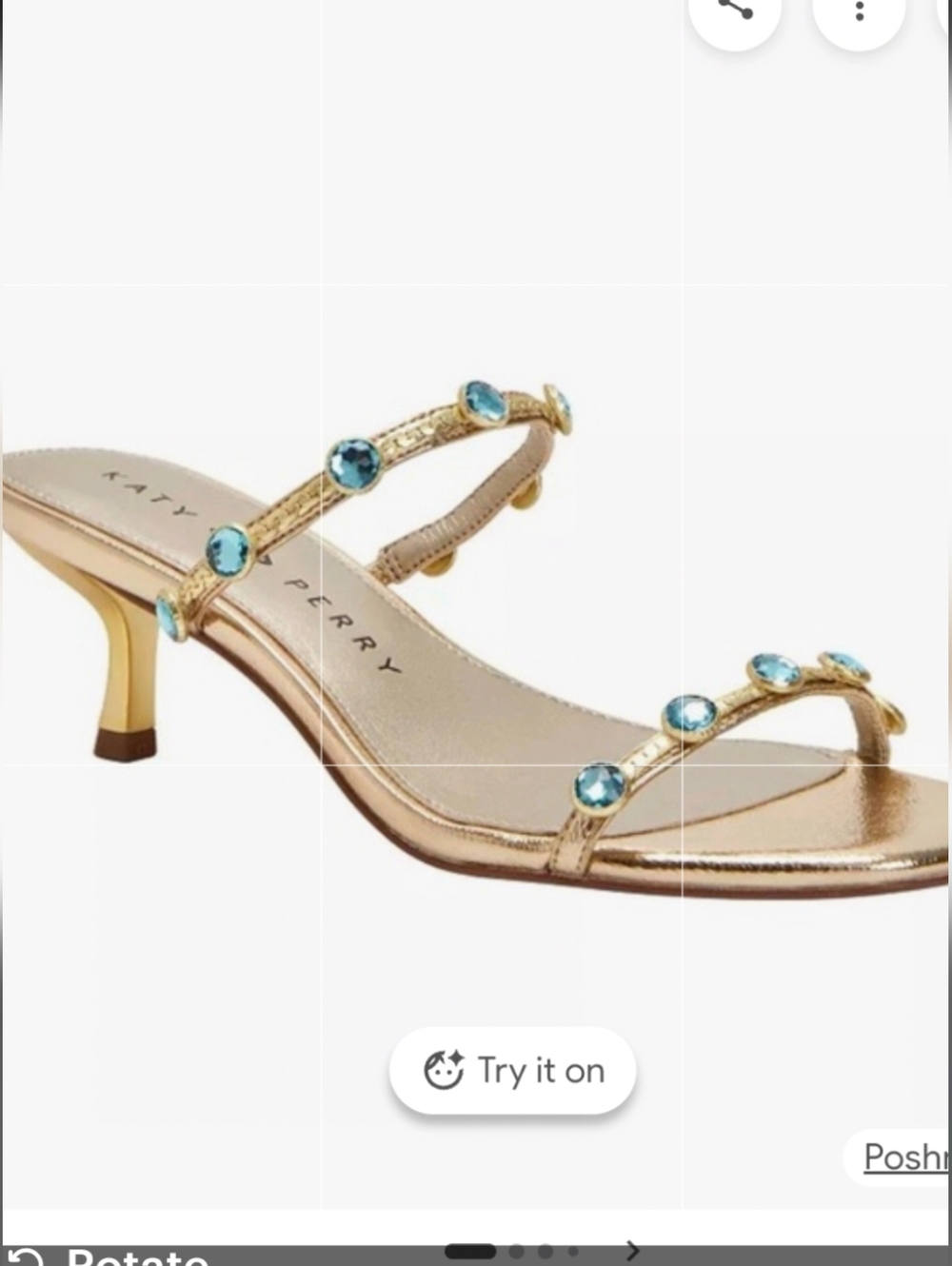Tap the bottom-right crop grid intersection
This screenshot has width=952, height=1266.
click(684, 764)
